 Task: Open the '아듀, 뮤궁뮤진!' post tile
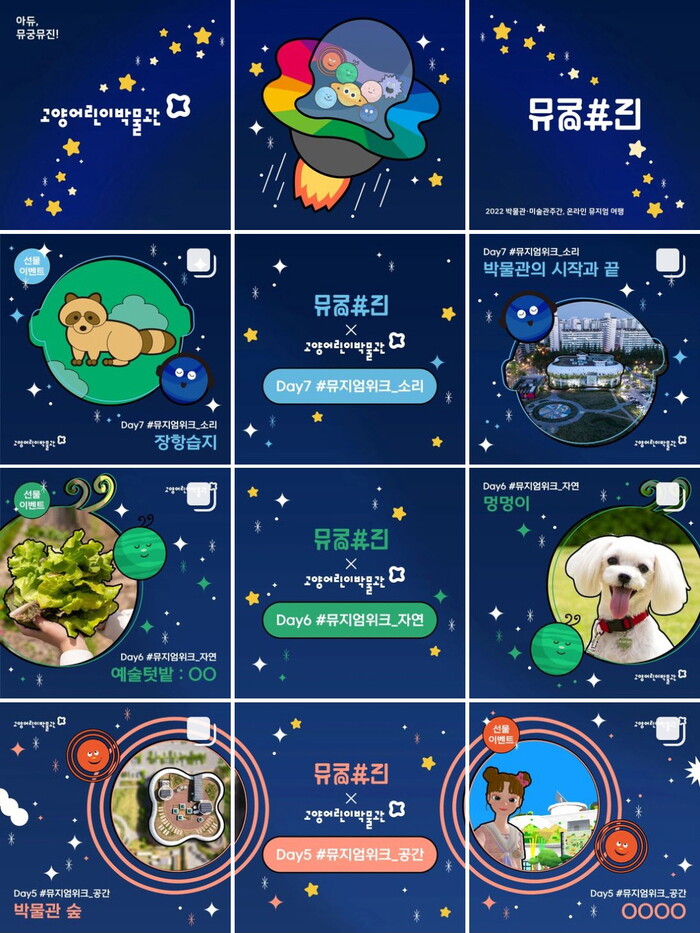pyautogui.click(x=114, y=114)
